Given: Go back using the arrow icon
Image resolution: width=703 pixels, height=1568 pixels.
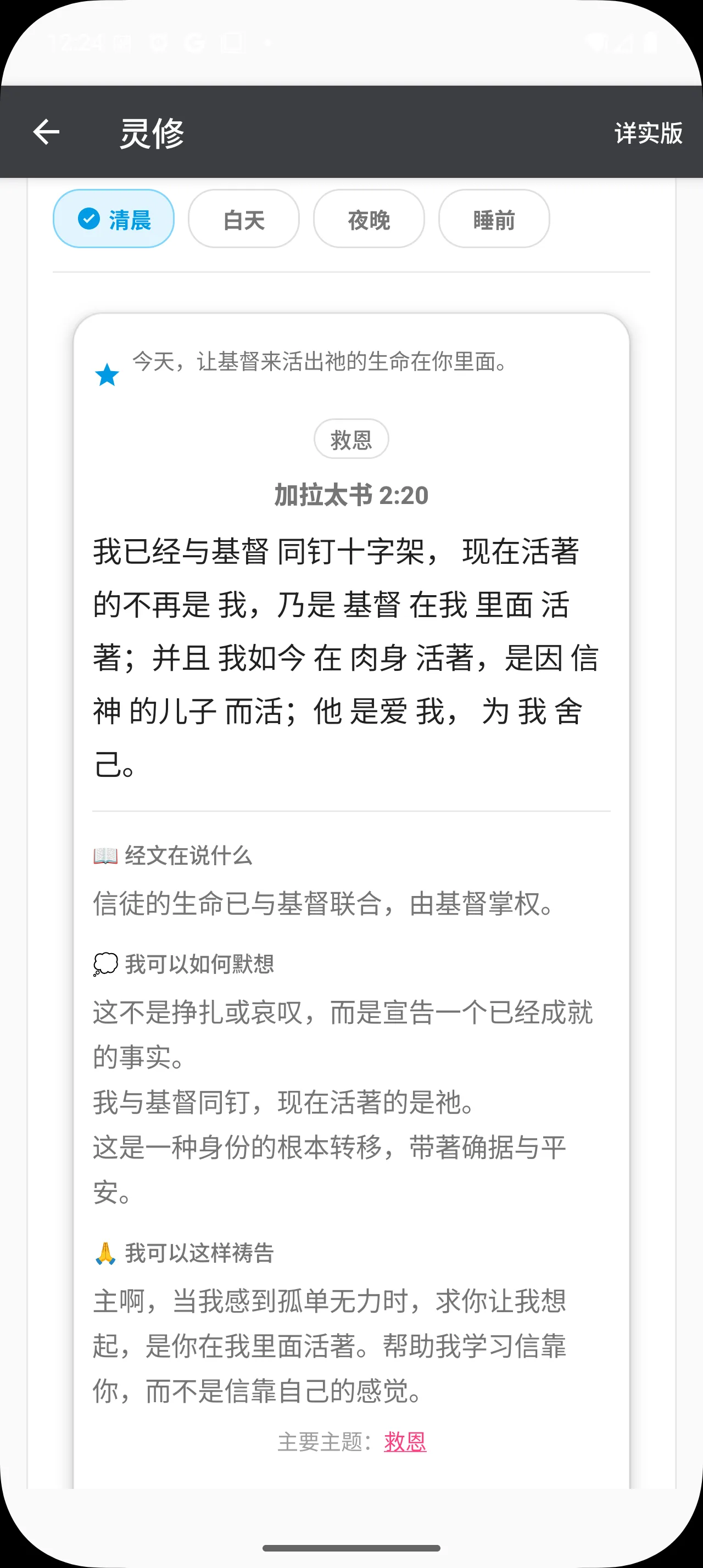Looking at the screenshot, I should point(46,132).
